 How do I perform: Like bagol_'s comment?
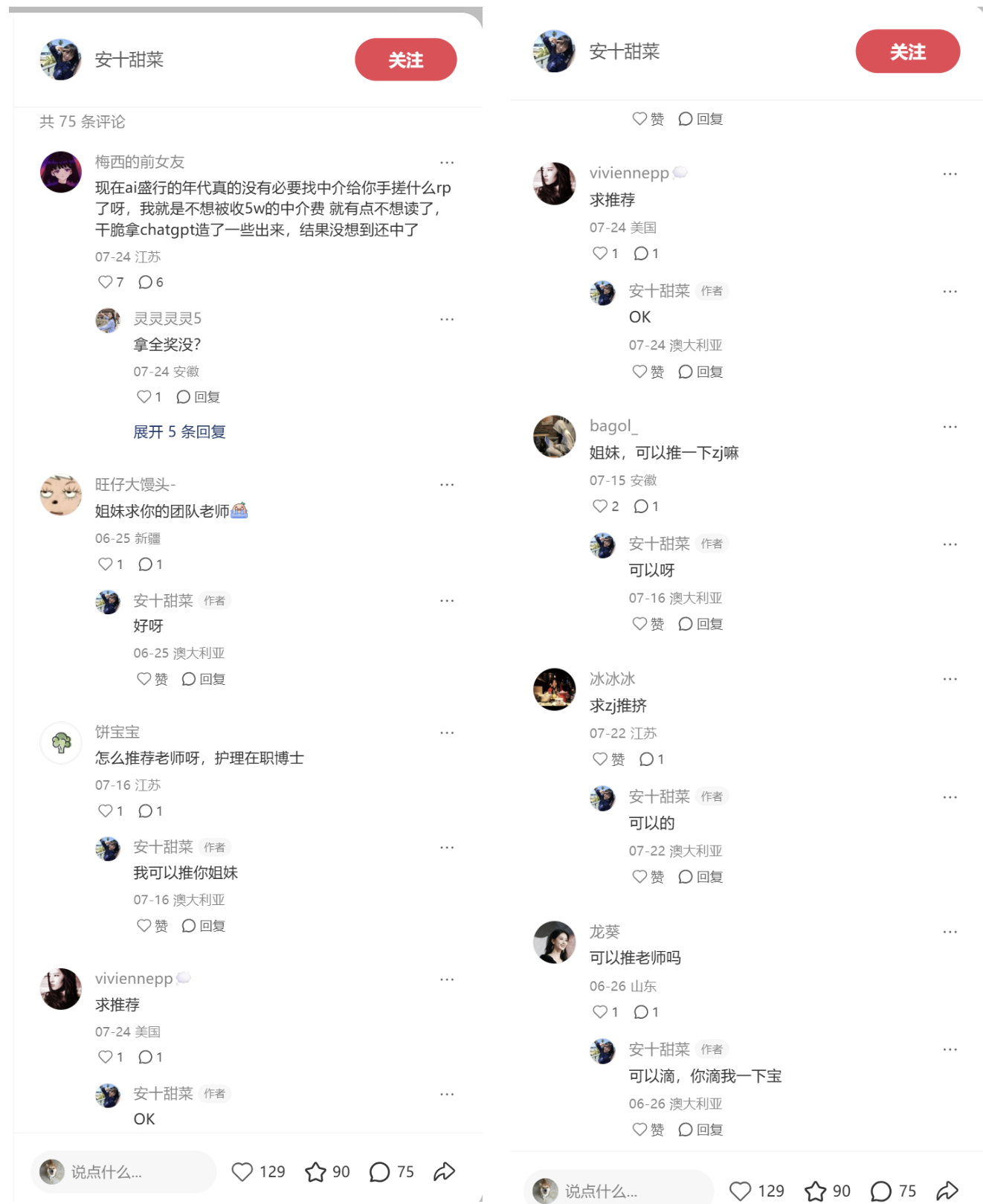606,506
